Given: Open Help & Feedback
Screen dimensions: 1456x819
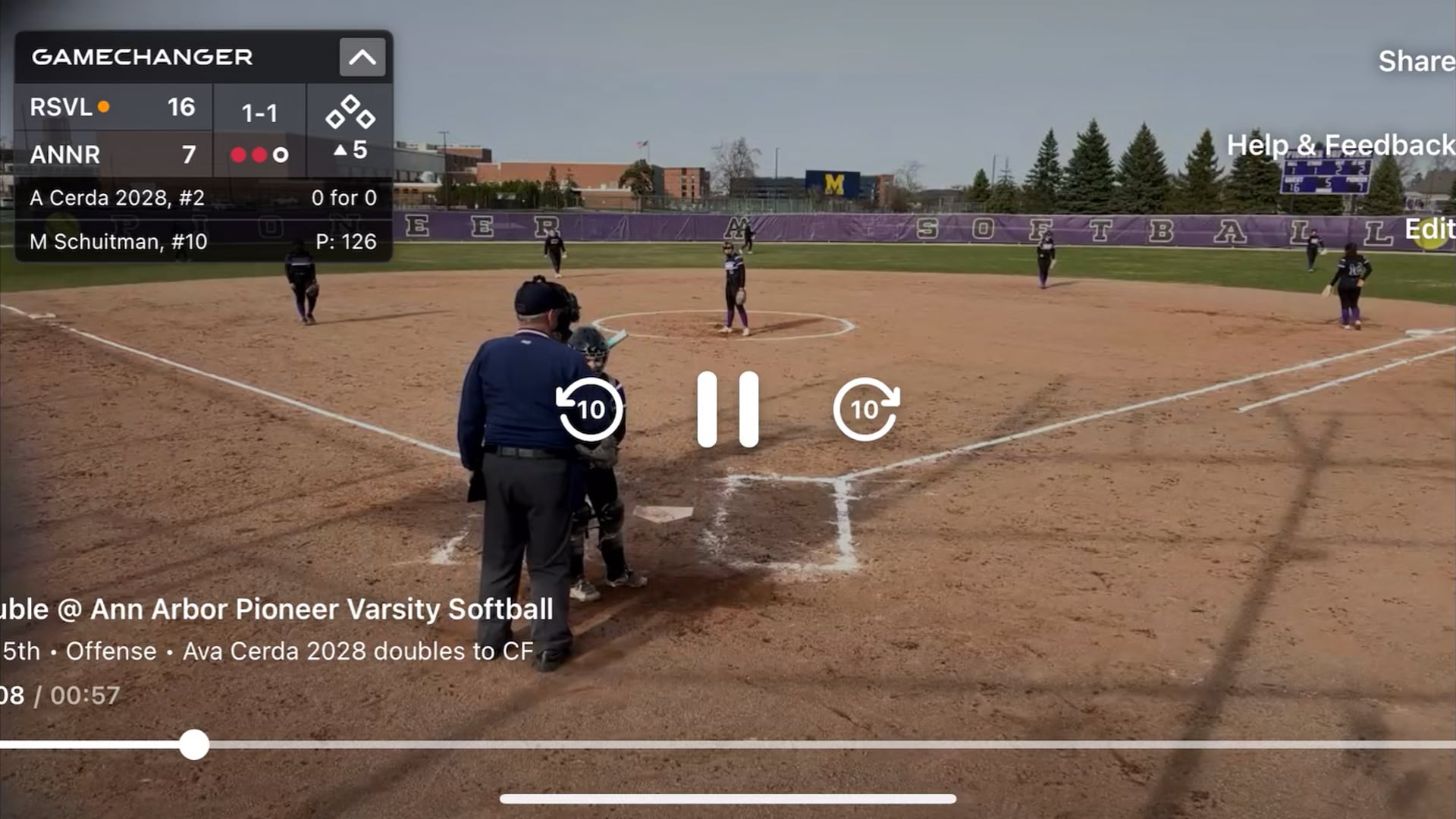Looking at the screenshot, I should point(1340,145).
